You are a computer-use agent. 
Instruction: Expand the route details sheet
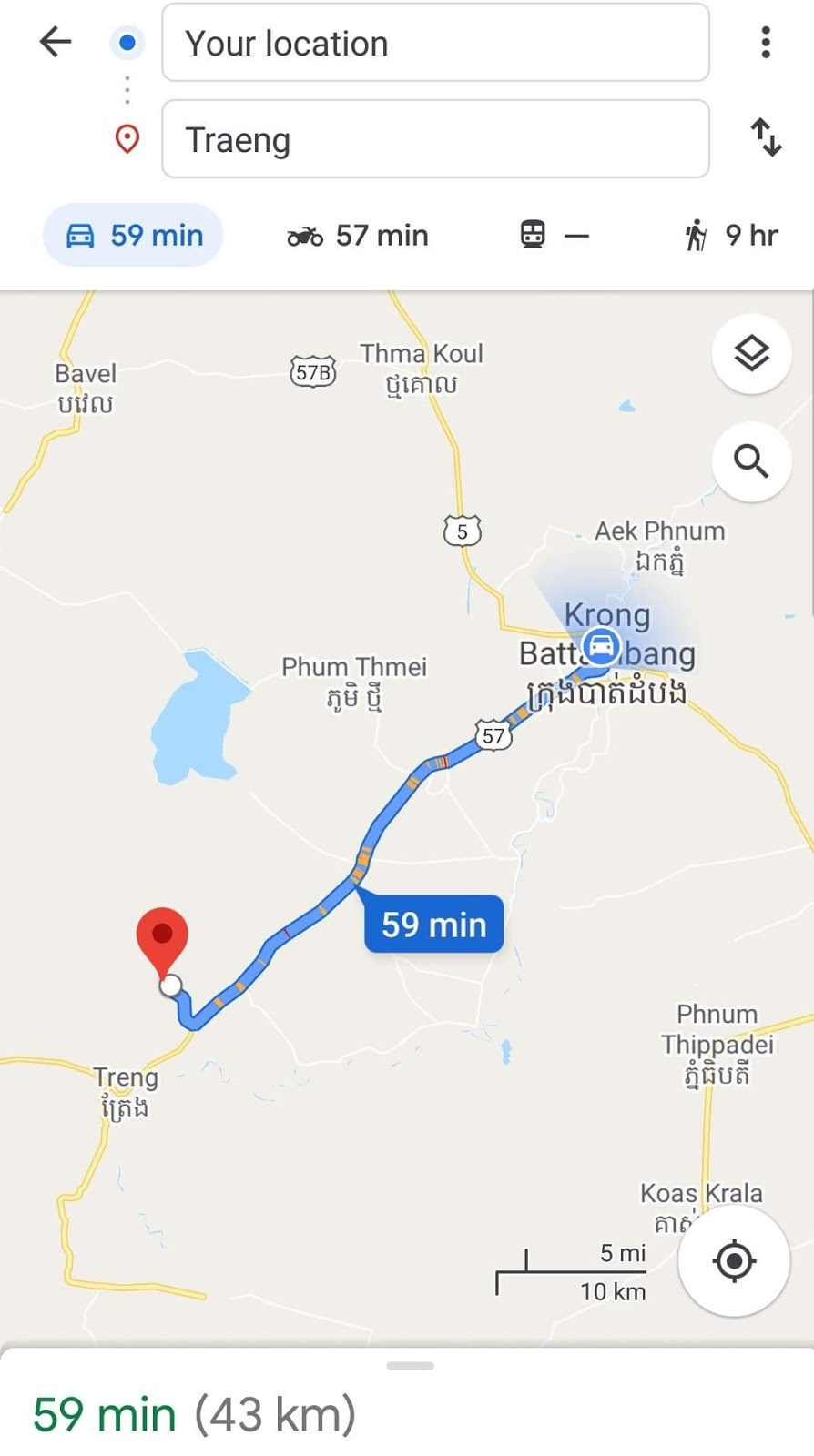pyautogui.click(x=410, y=1366)
